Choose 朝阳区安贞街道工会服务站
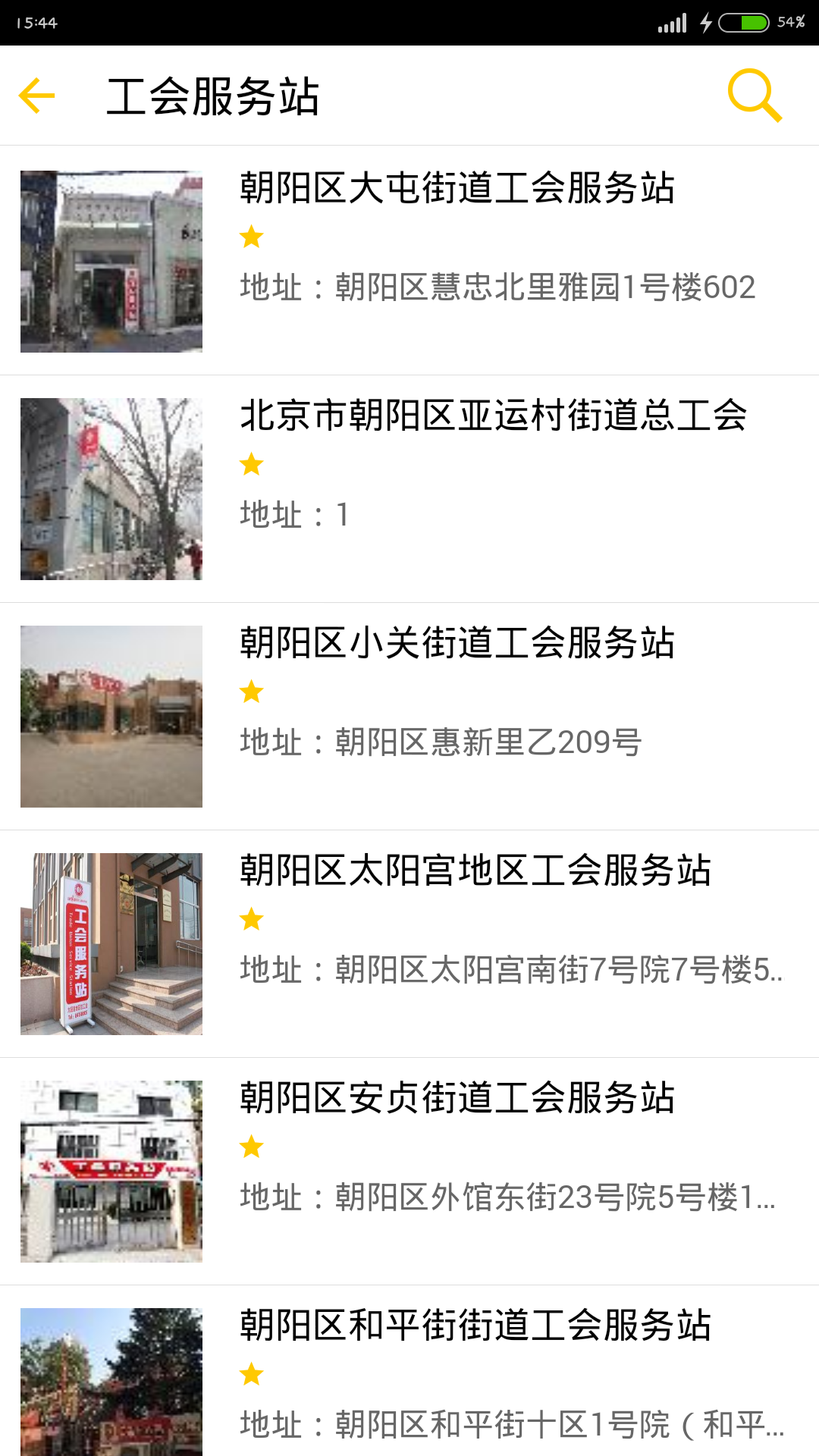The image size is (819, 1456). [457, 1098]
